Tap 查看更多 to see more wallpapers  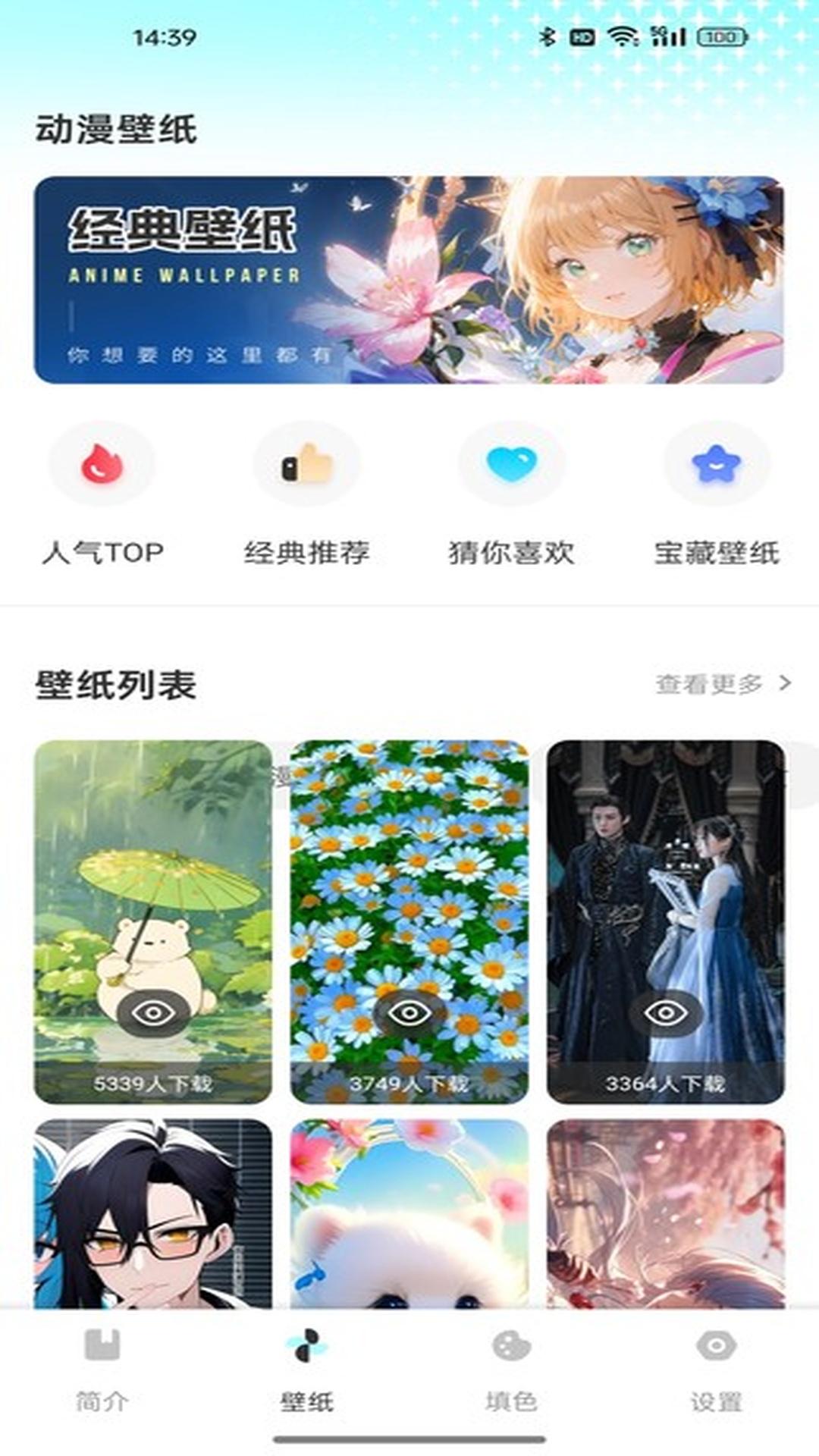click(x=722, y=684)
